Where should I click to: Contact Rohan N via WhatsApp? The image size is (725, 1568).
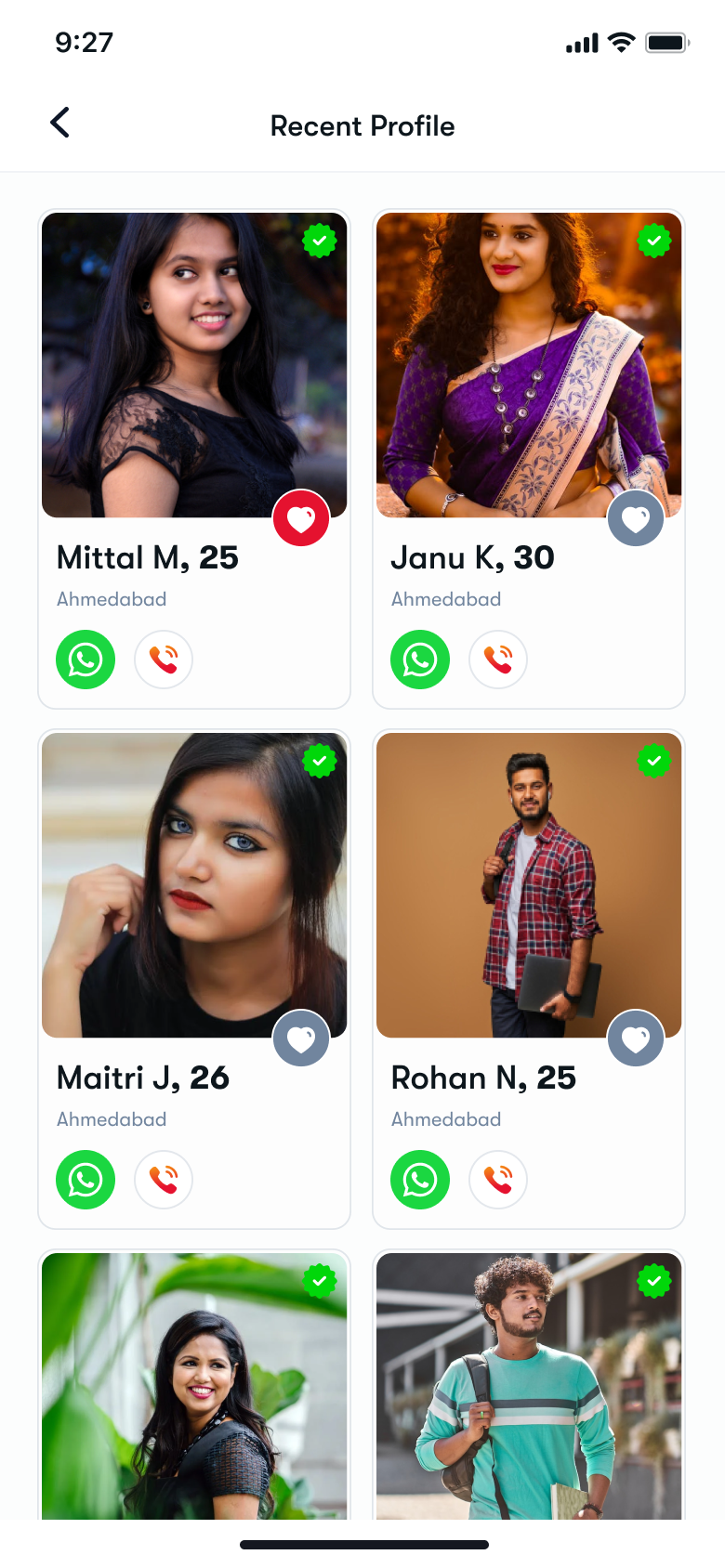[x=420, y=1180]
